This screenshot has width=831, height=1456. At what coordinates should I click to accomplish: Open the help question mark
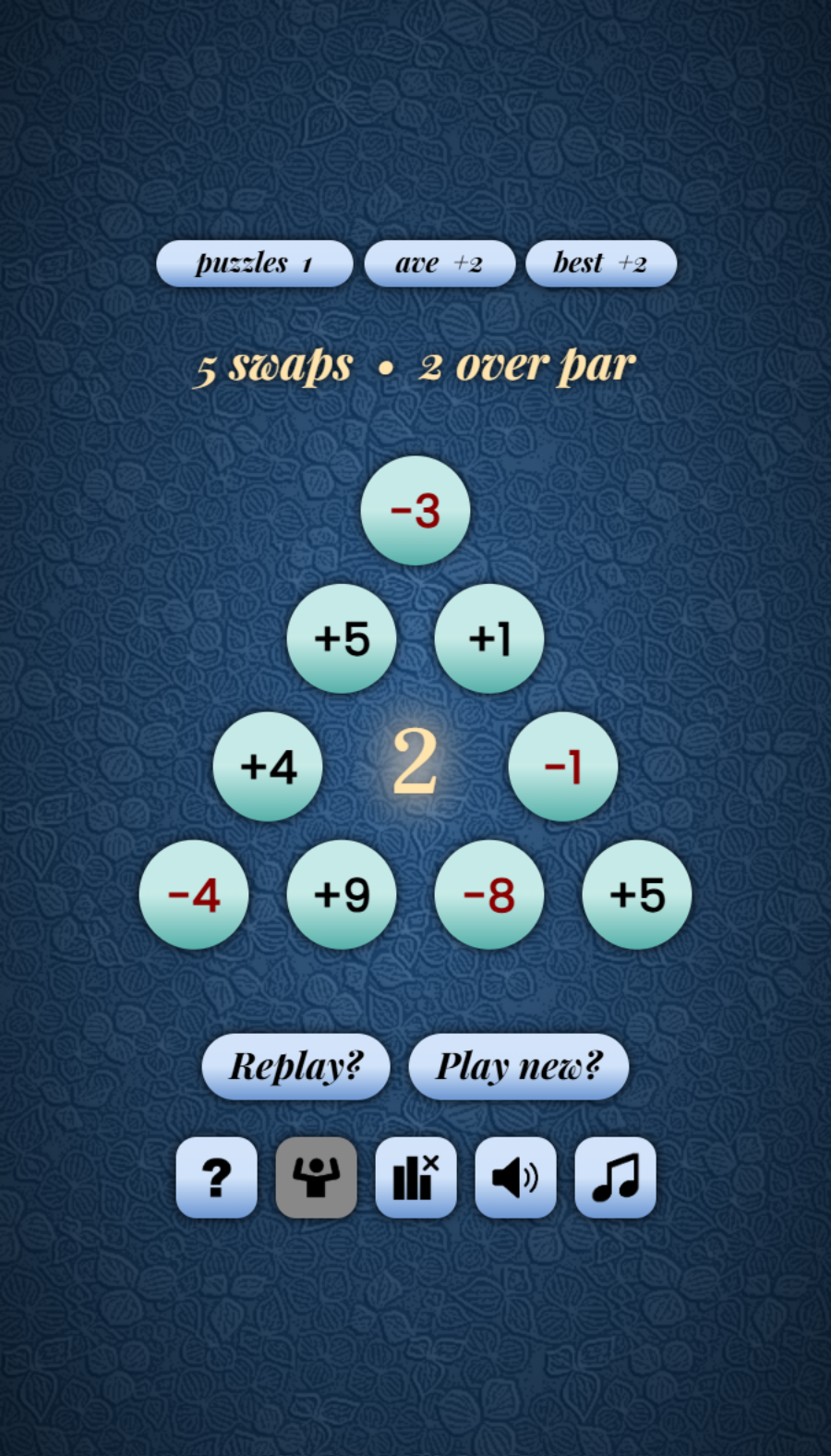(x=216, y=1177)
